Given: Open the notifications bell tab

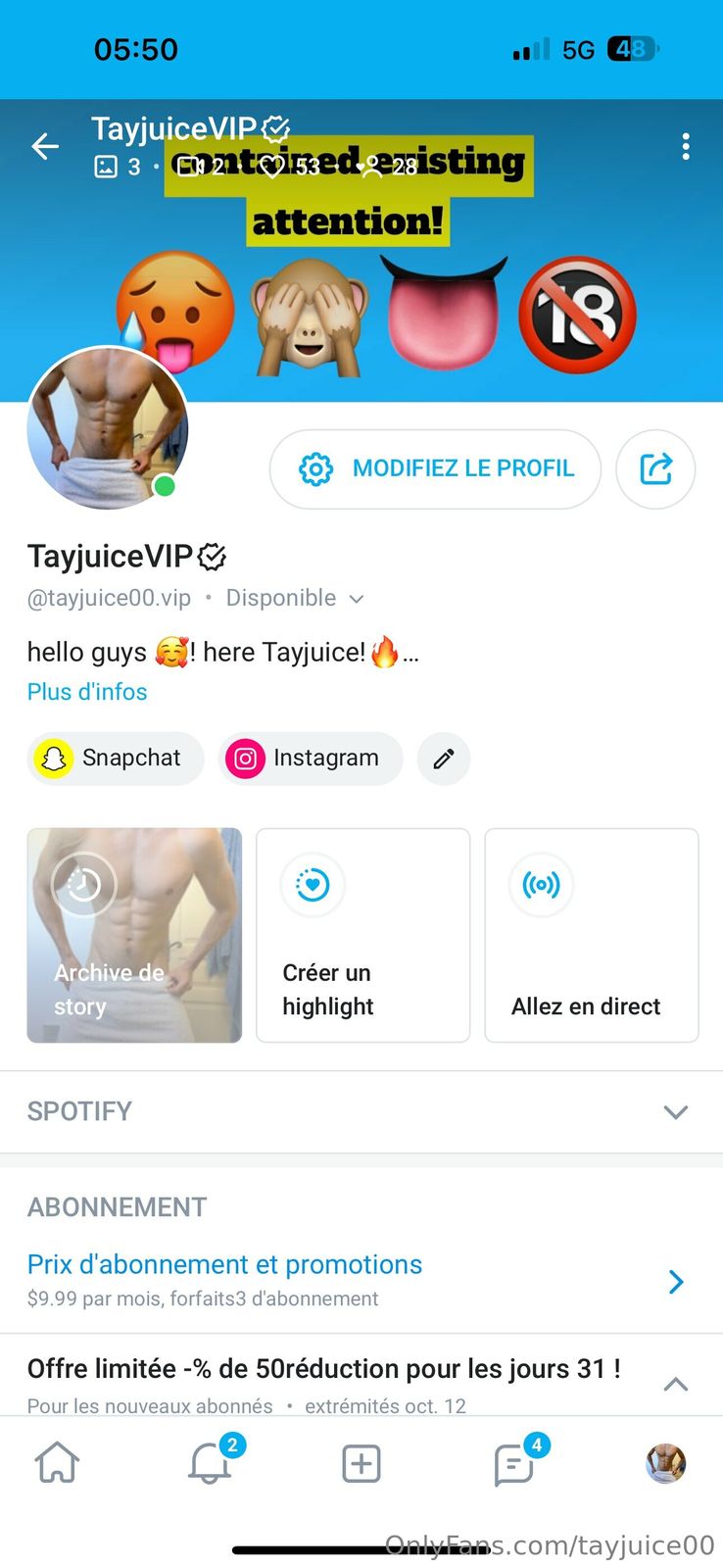Looking at the screenshot, I should (210, 1464).
